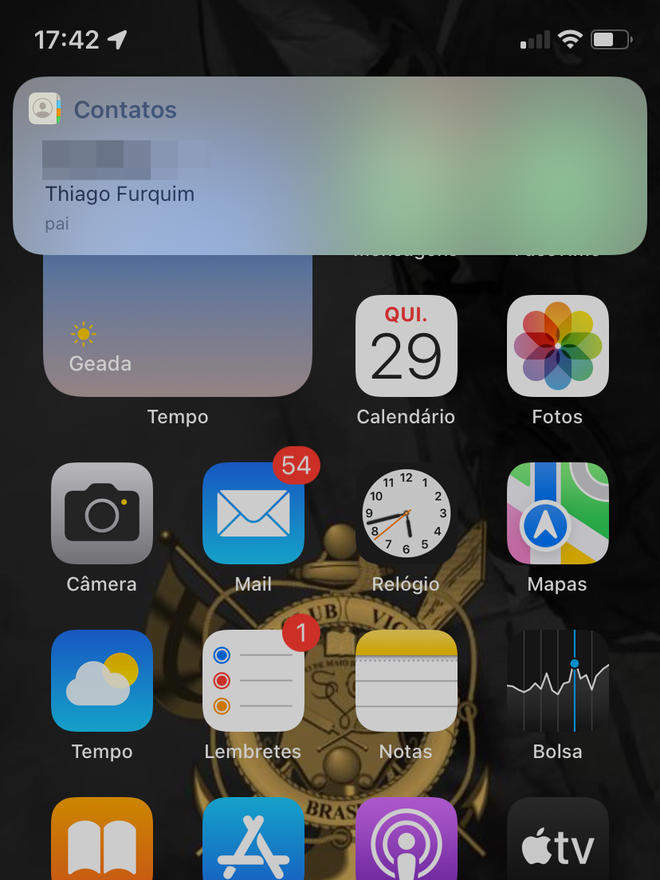The width and height of the screenshot is (660, 880).
Task: Open the Tempo weather app icon
Action: pos(102,680)
